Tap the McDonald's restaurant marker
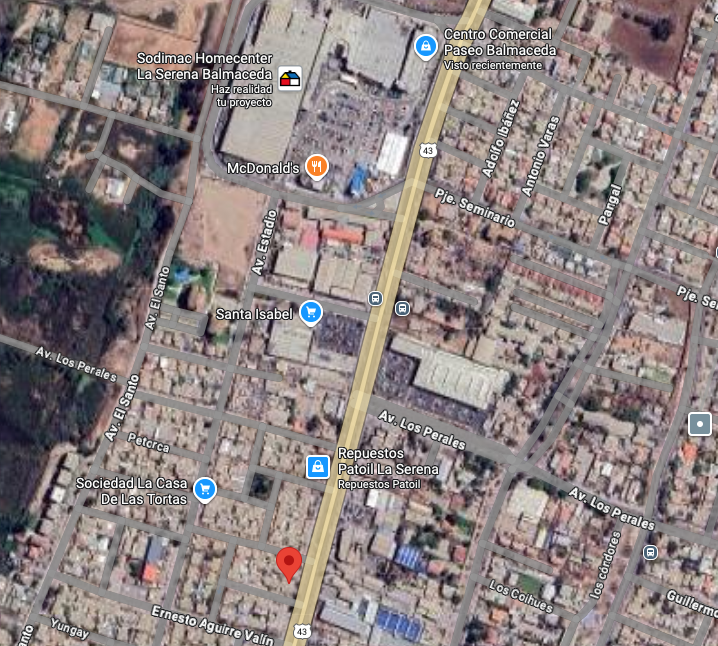This screenshot has width=718, height=646. [317, 166]
